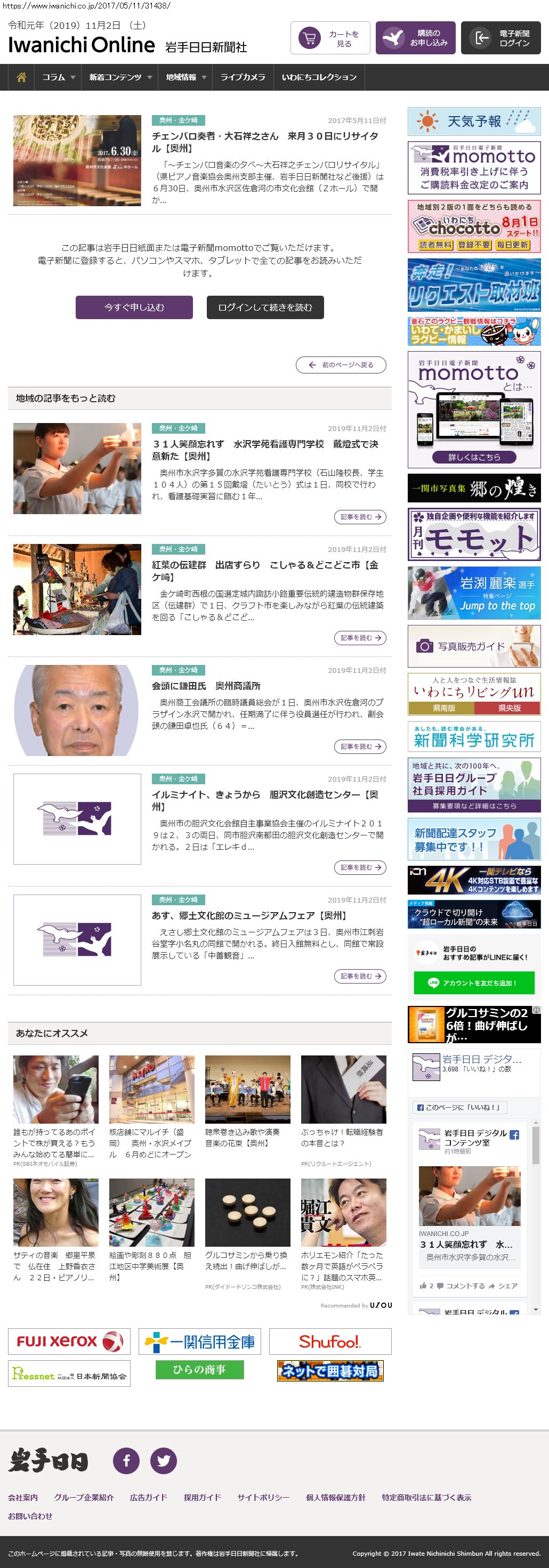Open the 天気予報 weather banner
Screen dimensions: 549x1568
[473, 121]
